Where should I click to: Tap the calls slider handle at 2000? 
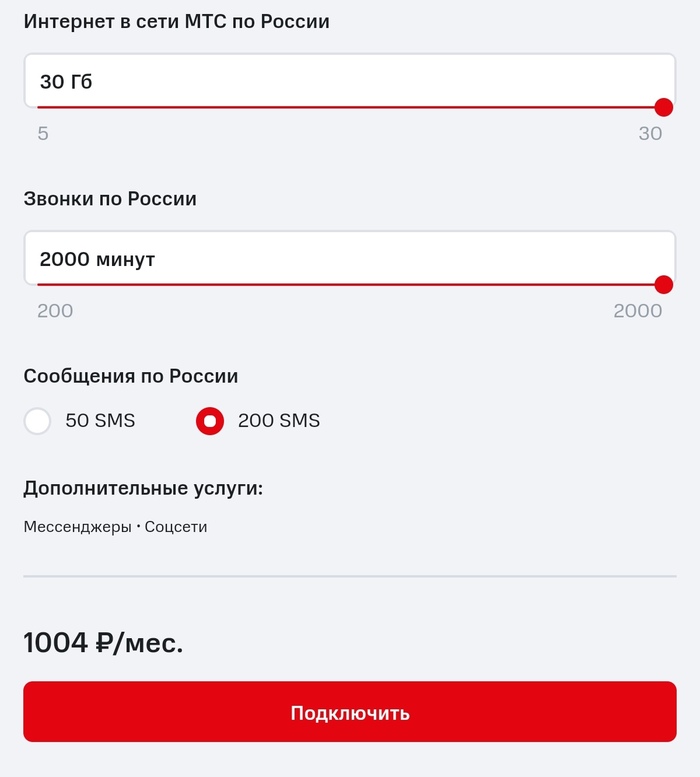click(x=663, y=285)
